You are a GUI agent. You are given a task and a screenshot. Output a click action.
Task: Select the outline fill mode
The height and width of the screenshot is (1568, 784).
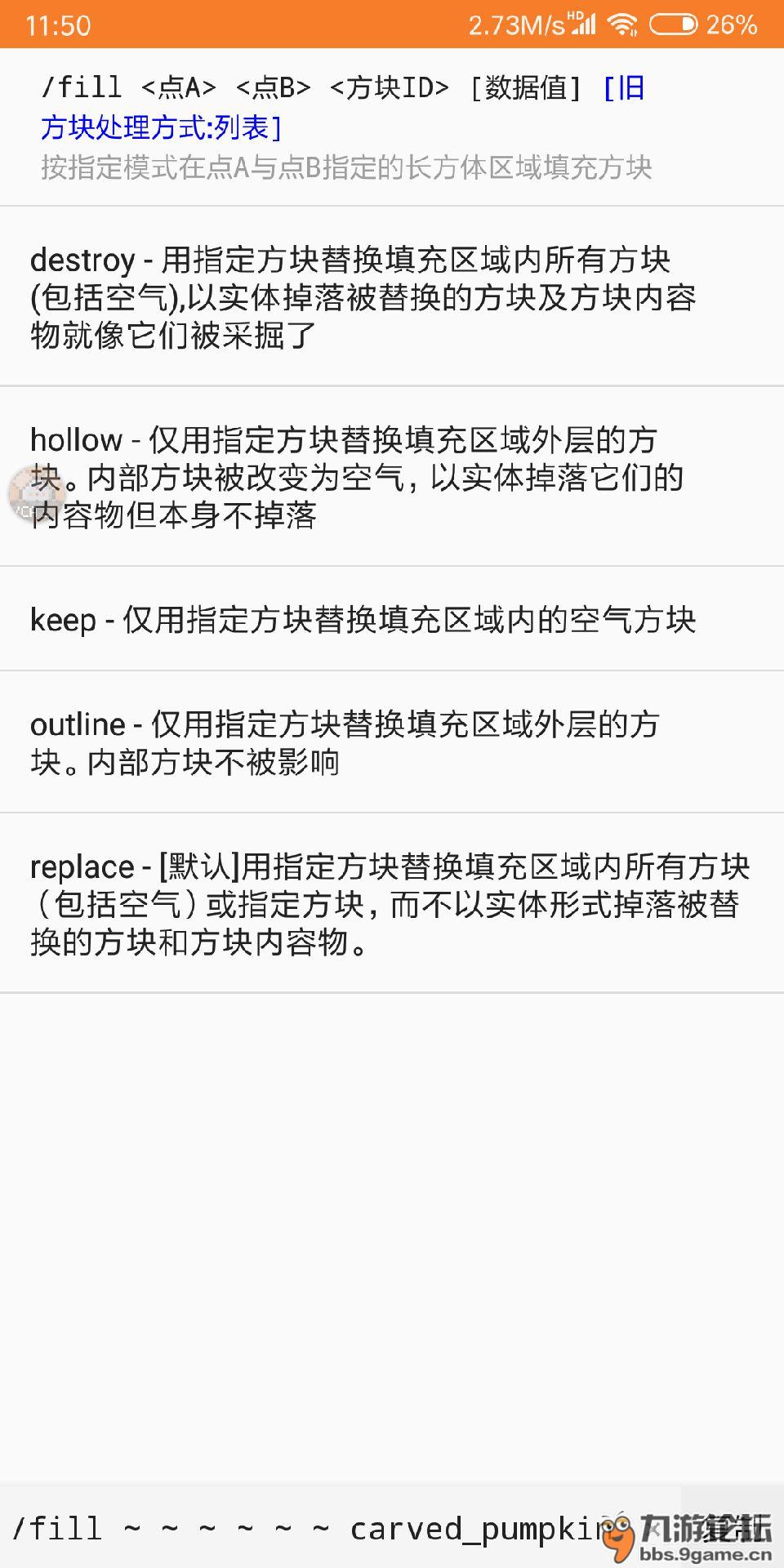click(x=392, y=742)
